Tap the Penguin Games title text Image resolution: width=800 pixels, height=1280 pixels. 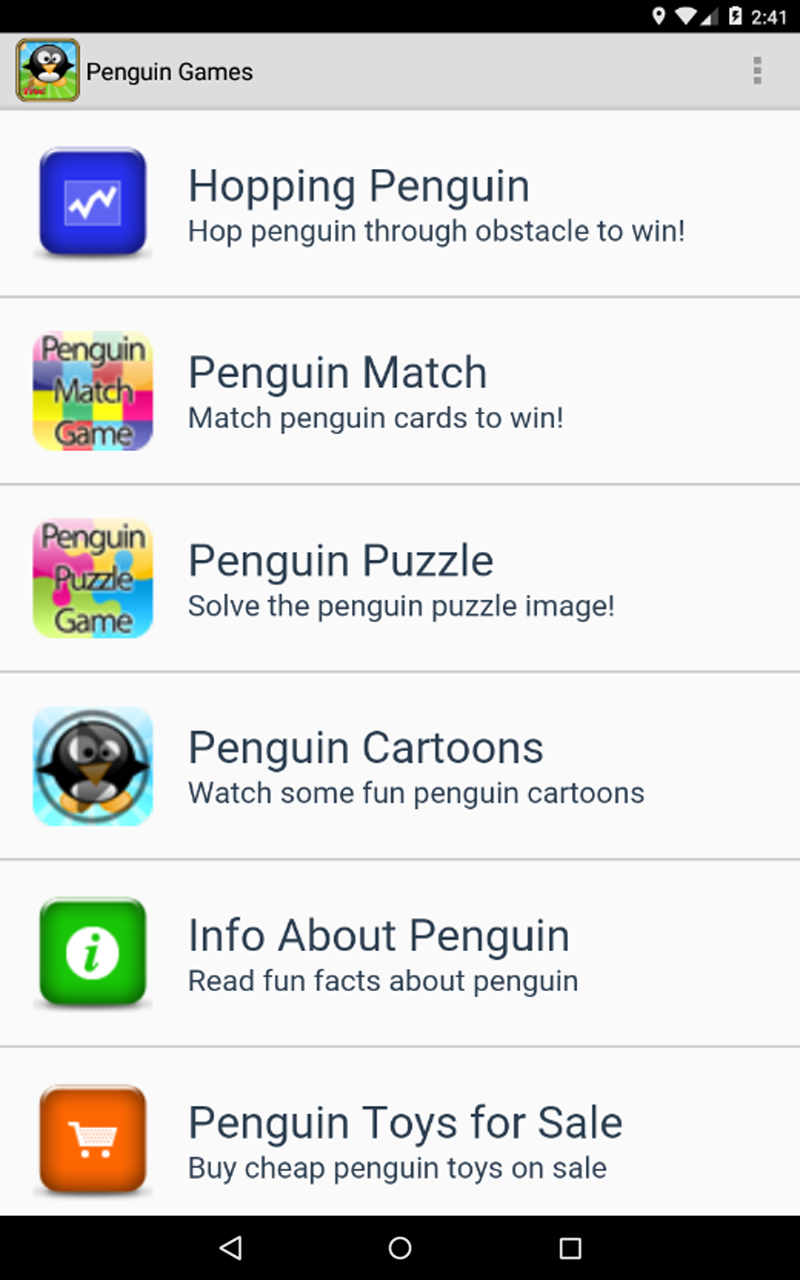pos(169,71)
